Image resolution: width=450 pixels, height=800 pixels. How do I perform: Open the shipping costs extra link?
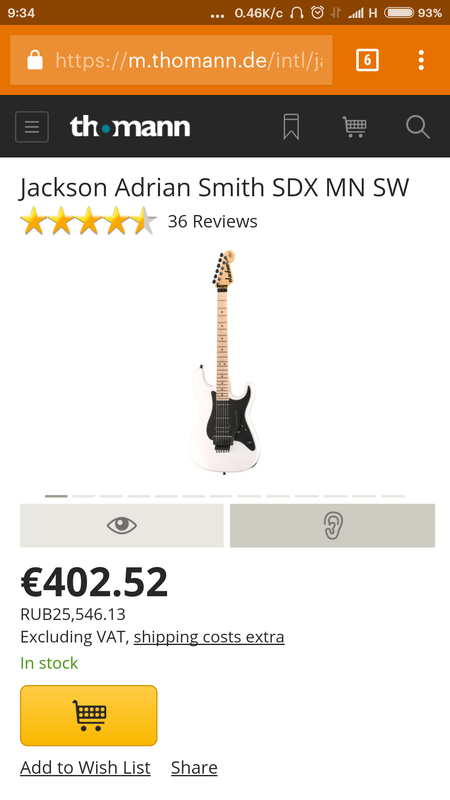coord(209,637)
